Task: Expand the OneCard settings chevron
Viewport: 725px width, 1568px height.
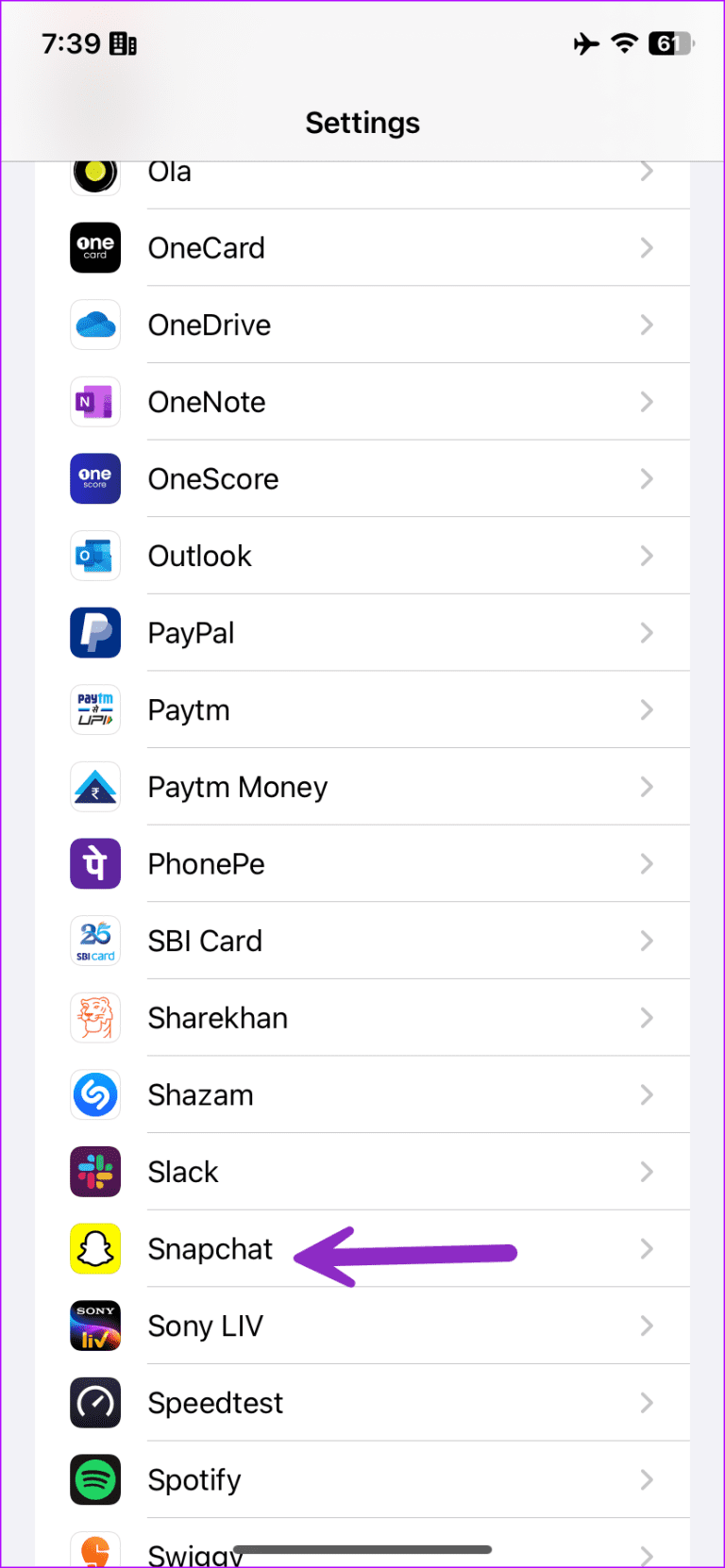Action: [647, 247]
